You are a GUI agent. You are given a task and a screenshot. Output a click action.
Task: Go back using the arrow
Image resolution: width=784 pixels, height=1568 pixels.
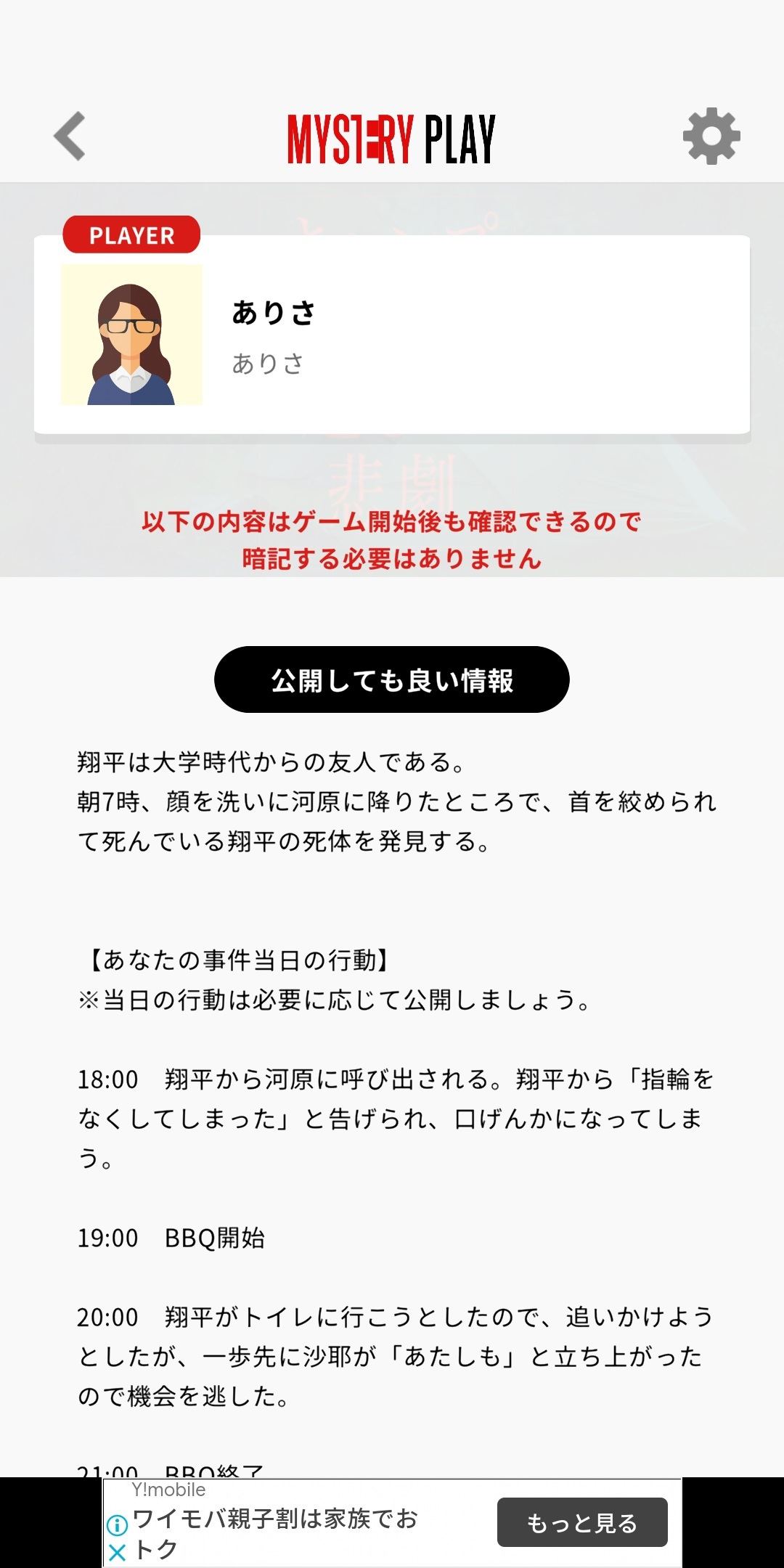70,136
